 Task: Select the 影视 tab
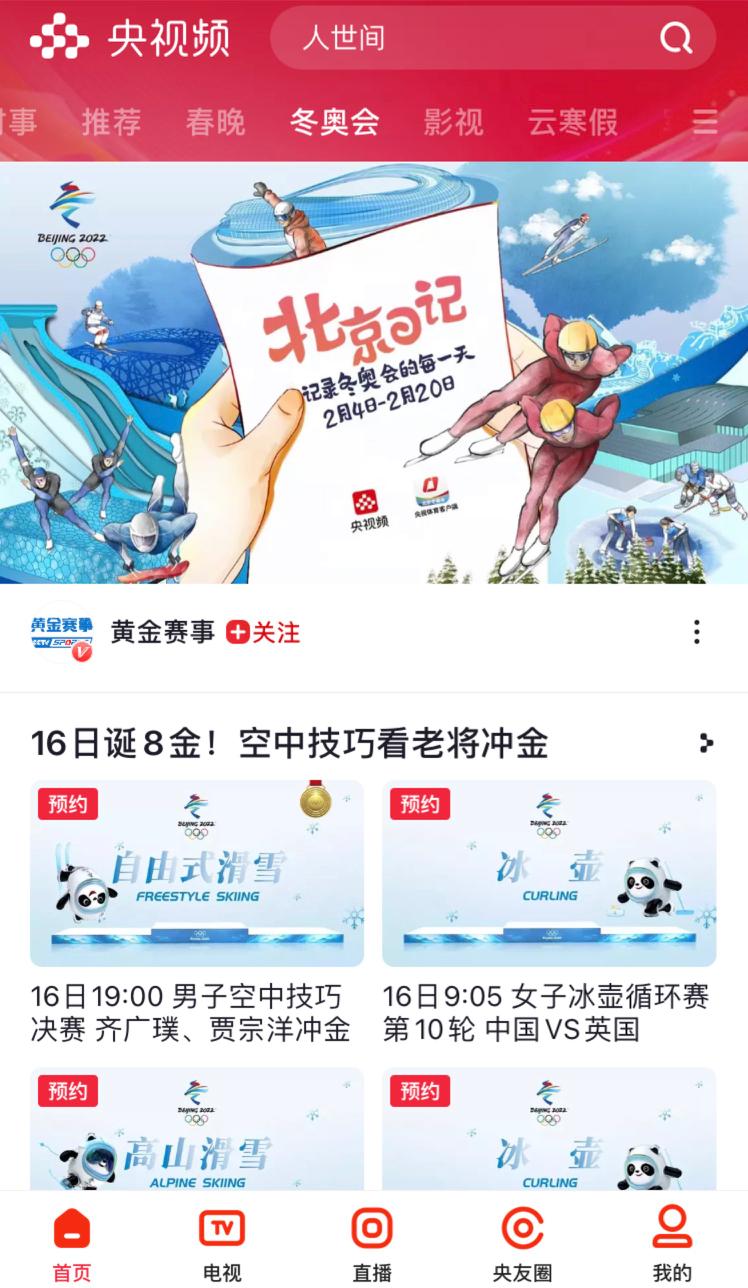(x=453, y=122)
